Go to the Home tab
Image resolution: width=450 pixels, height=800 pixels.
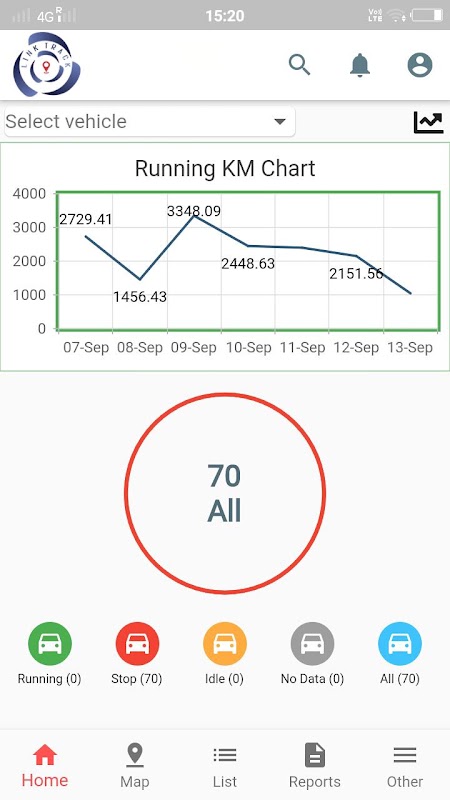[45, 766]
